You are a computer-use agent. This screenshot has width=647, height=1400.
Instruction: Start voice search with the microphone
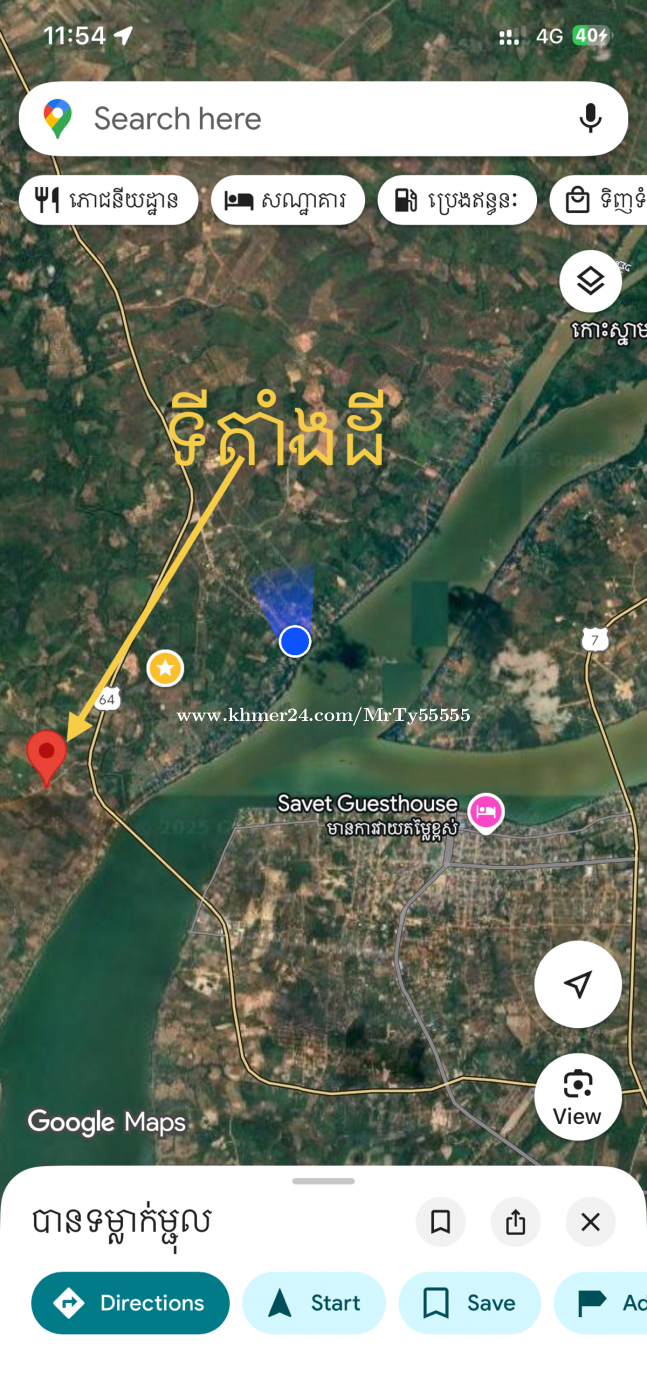pos(590,119)
